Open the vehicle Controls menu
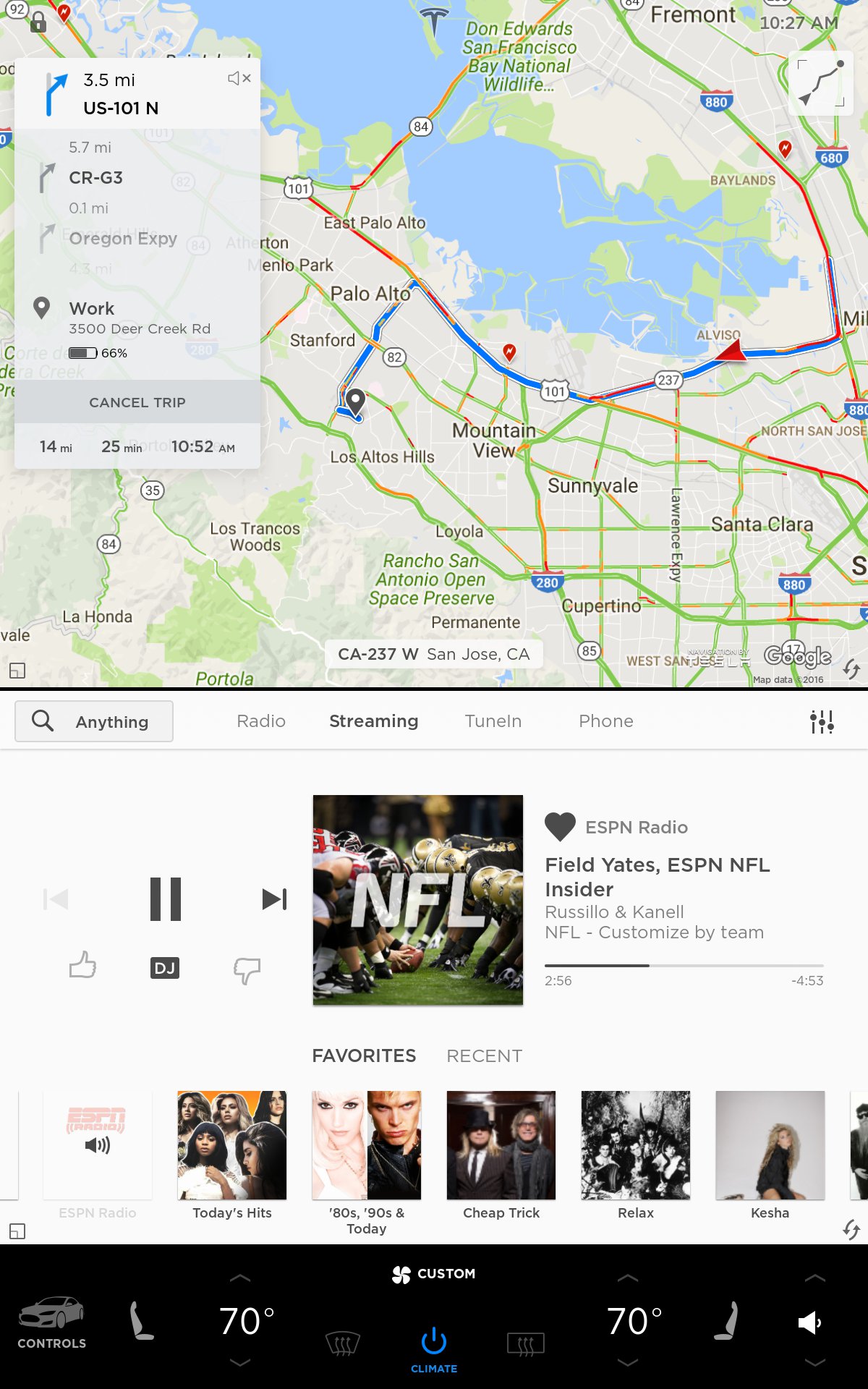The width and height of the screenshot is (868, 1389). (x=51, y=1322)
